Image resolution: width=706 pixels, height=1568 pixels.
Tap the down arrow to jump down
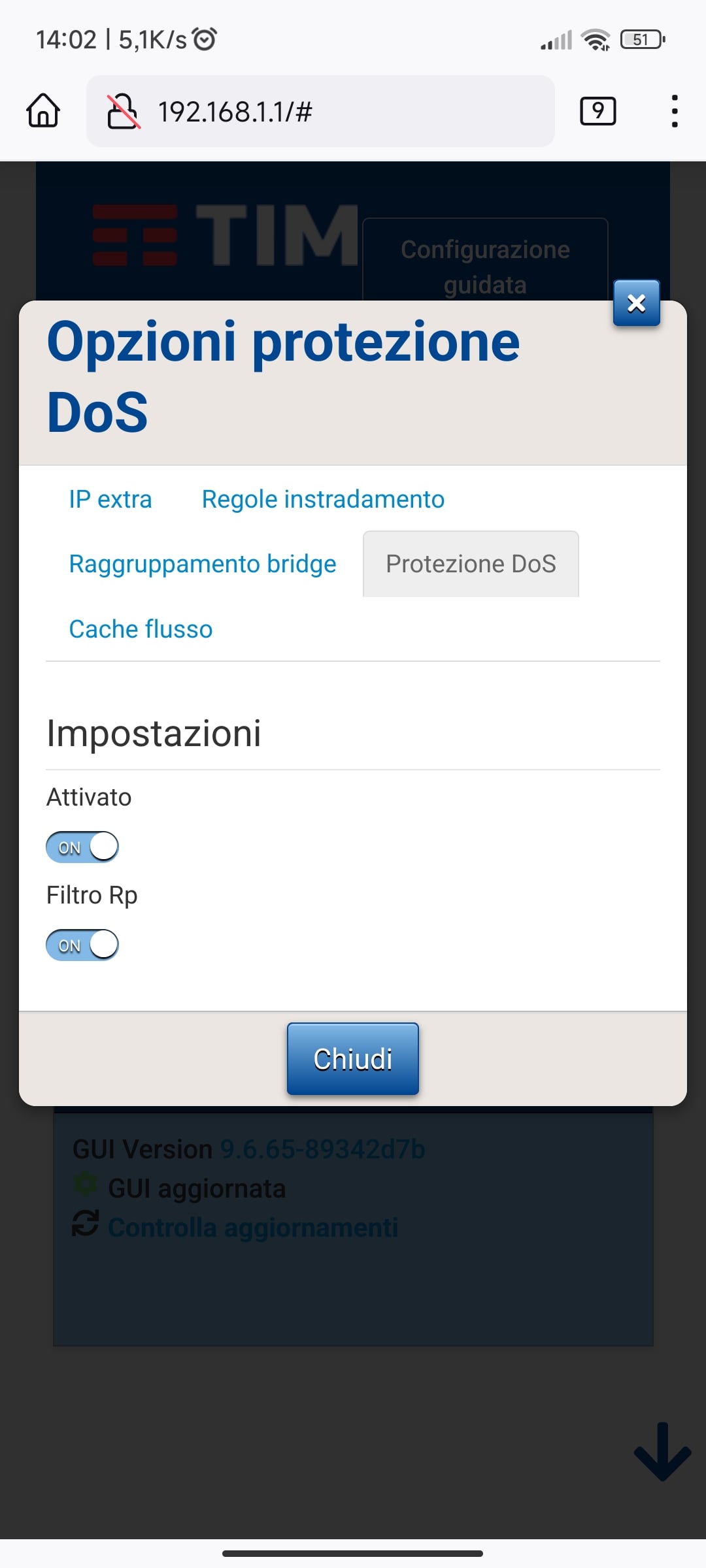coord(662,1451)
